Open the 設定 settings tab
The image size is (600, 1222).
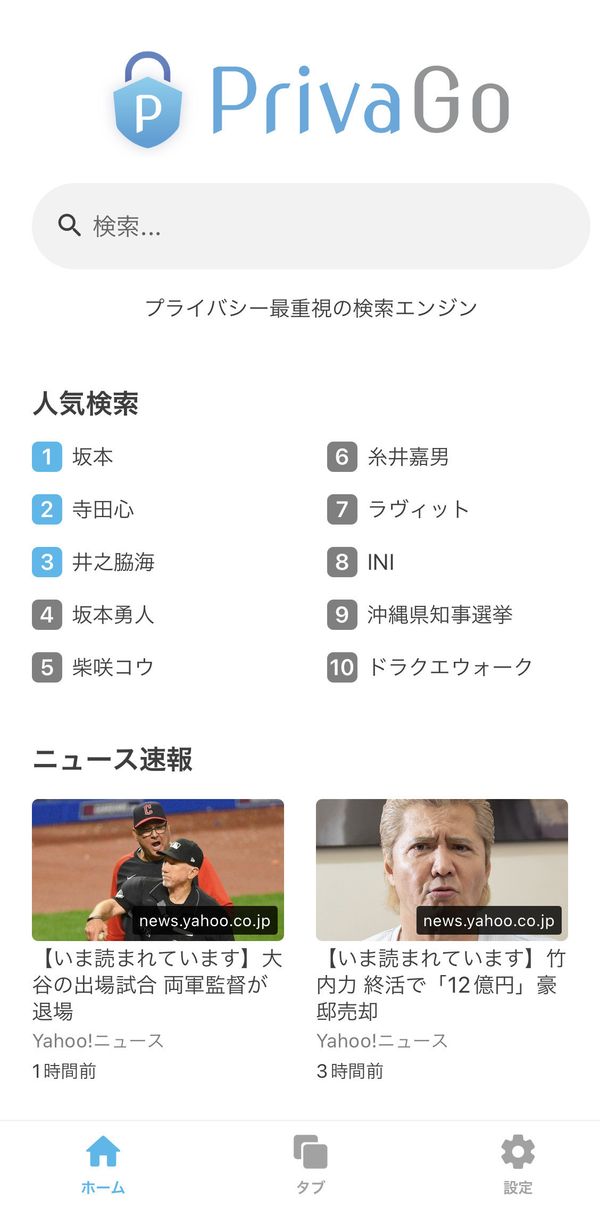pos(518,1166)
